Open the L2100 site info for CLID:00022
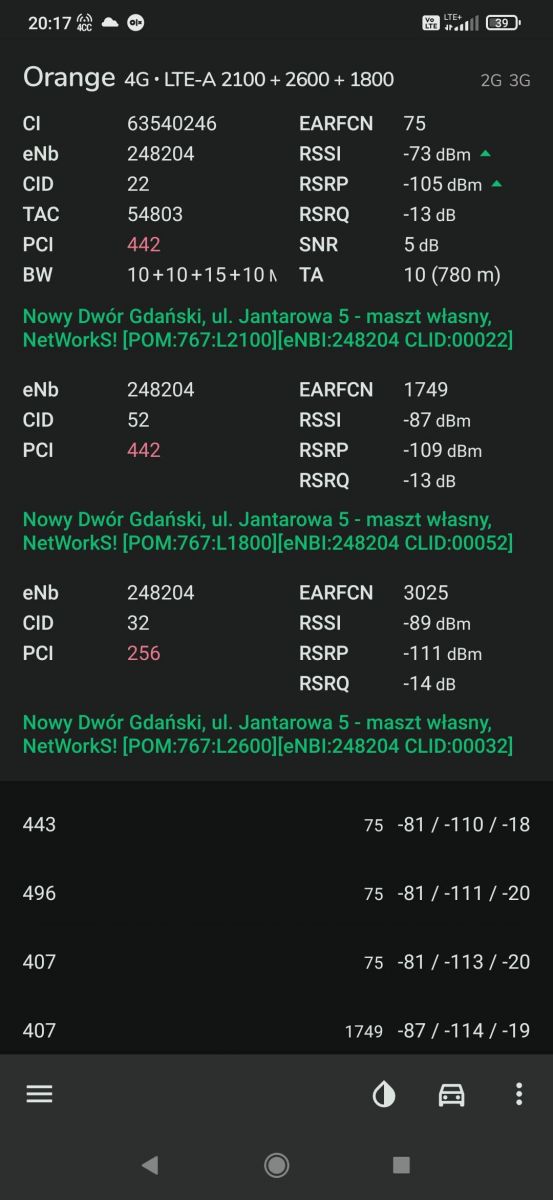 click(268, 329)
